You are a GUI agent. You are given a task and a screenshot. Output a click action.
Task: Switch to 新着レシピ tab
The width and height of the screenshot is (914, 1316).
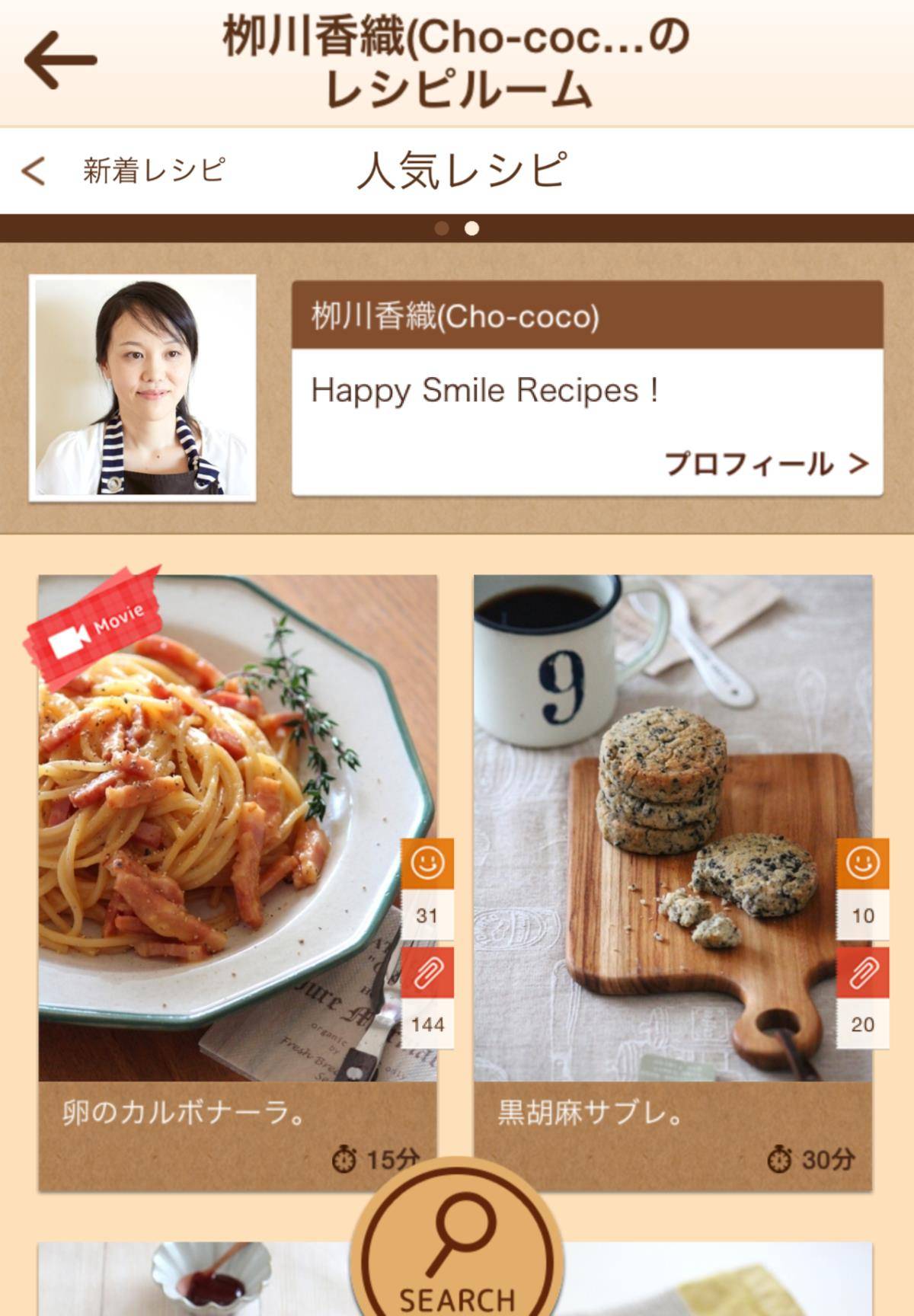pyautogui.click(x=126, y=171)
